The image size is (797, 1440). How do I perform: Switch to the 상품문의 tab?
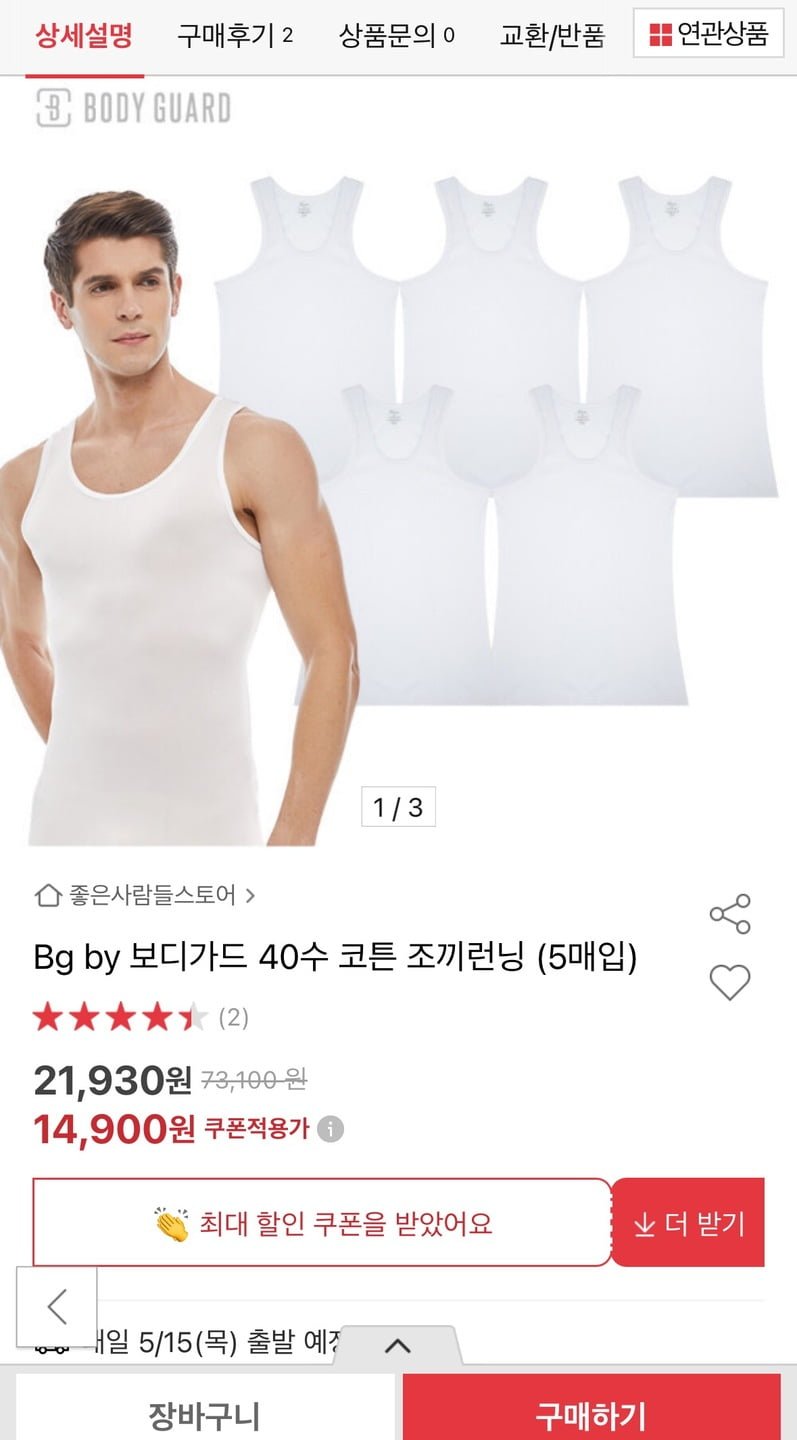[x=396, y=36]
